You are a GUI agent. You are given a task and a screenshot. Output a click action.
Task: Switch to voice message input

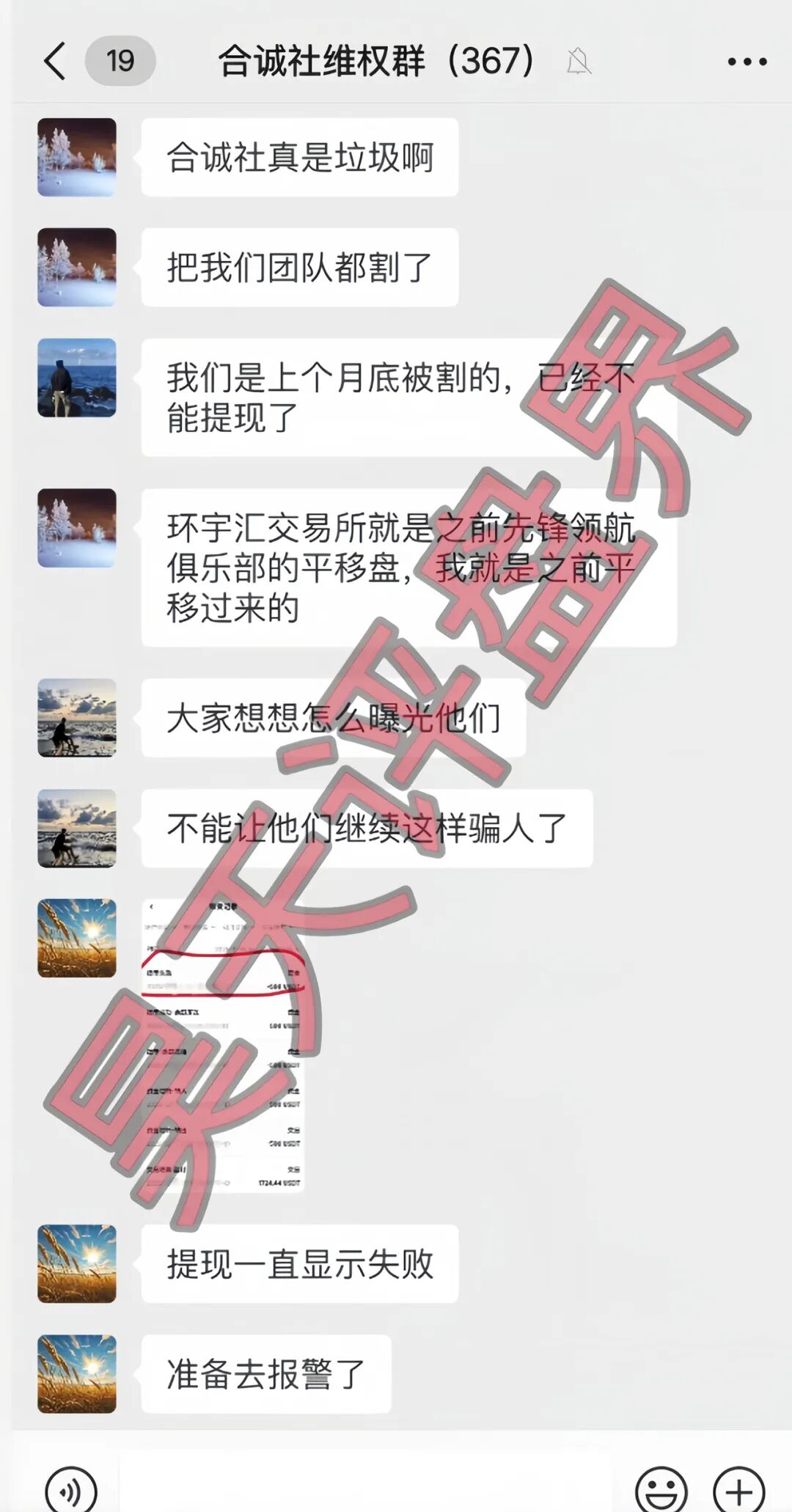(x=70, y=1489)
